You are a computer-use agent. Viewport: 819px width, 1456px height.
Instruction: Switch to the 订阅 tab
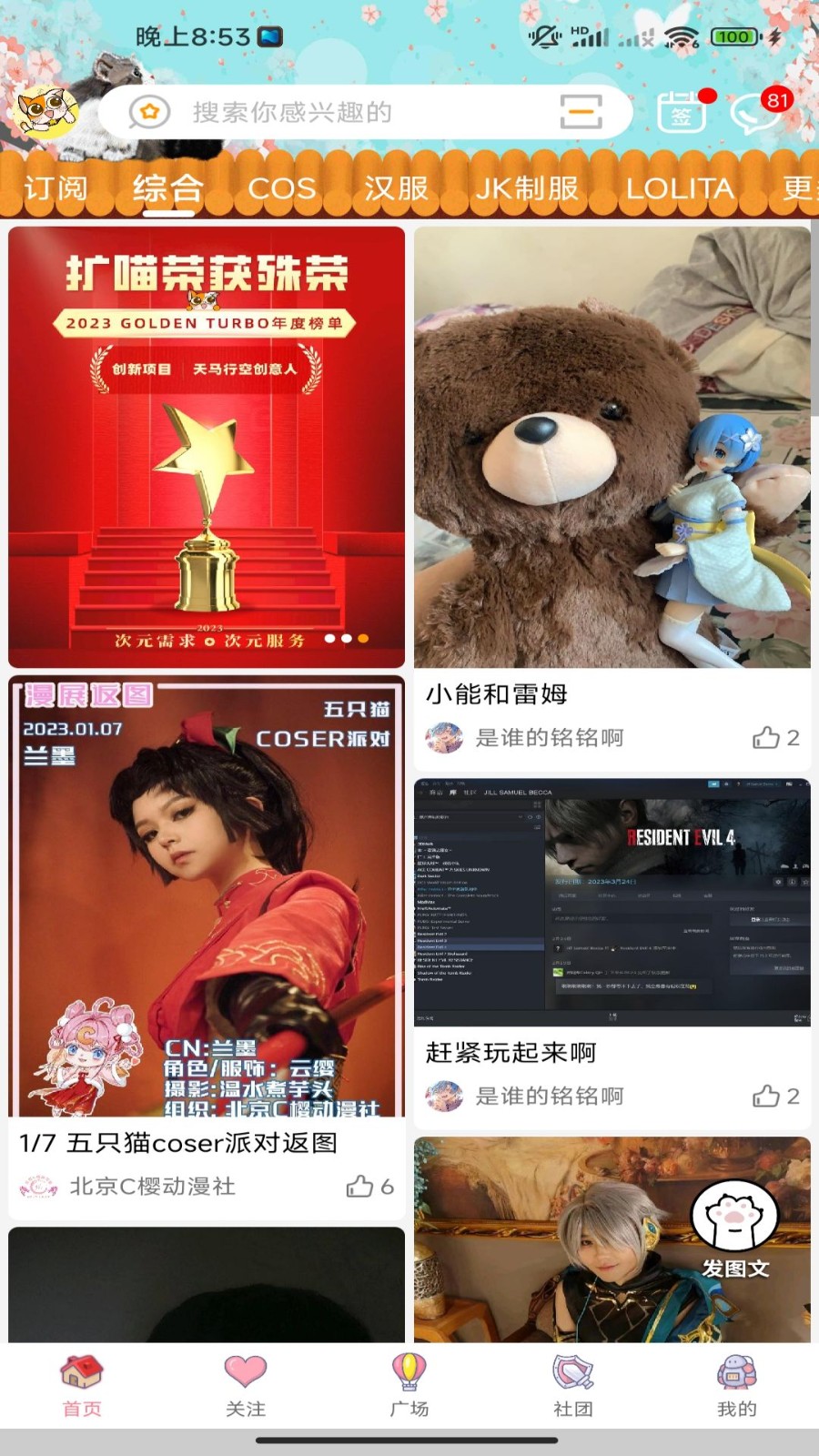point(56,188)
